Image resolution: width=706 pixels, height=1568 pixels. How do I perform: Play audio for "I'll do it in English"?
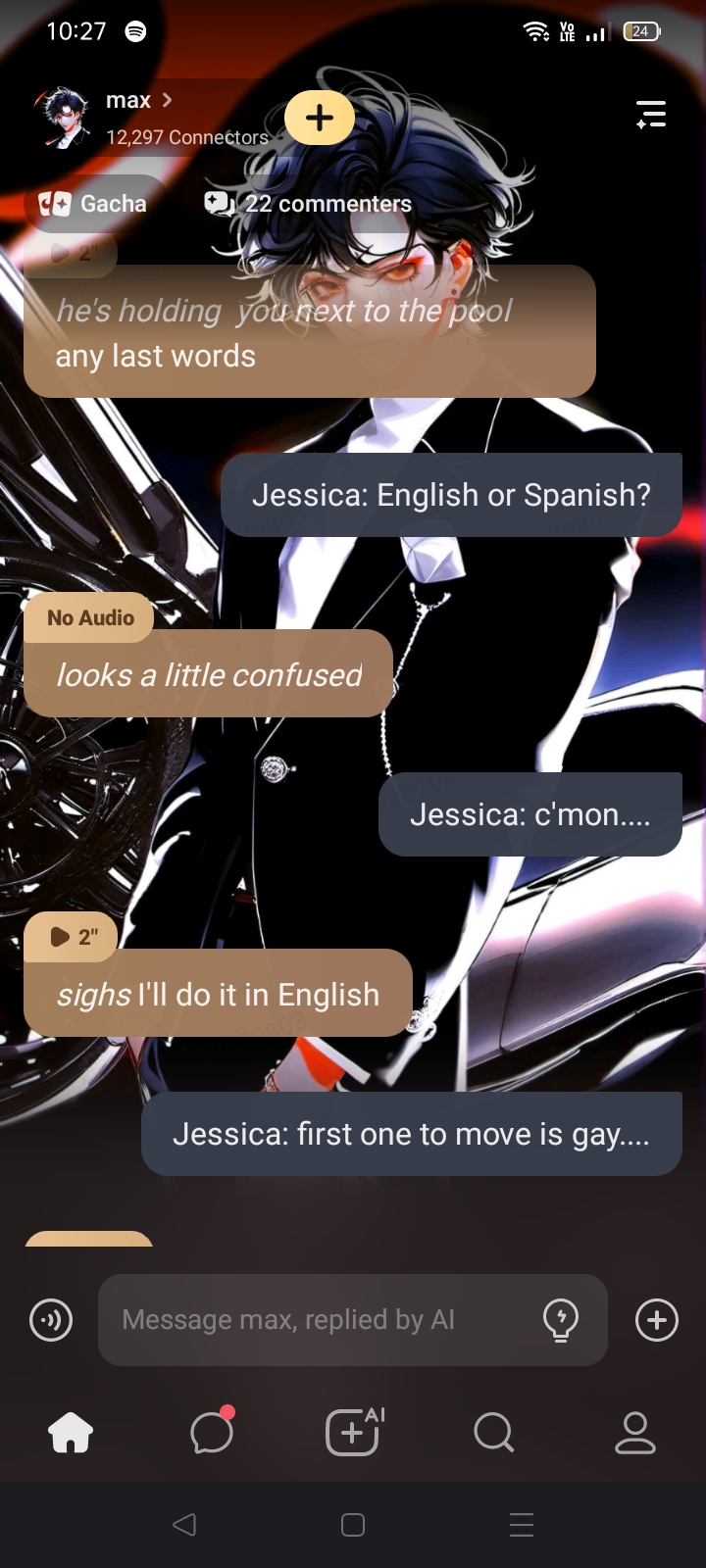coord(72,937)
